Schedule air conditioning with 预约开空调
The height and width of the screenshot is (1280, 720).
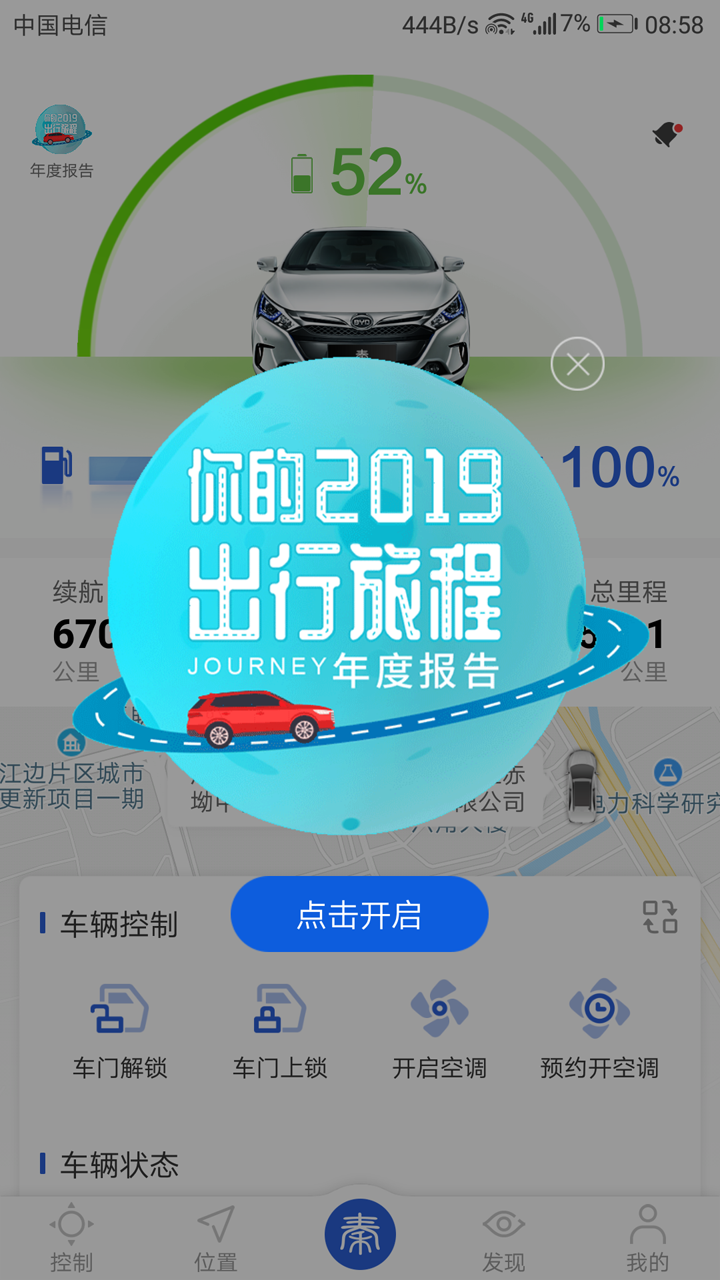click(599, 1030)
